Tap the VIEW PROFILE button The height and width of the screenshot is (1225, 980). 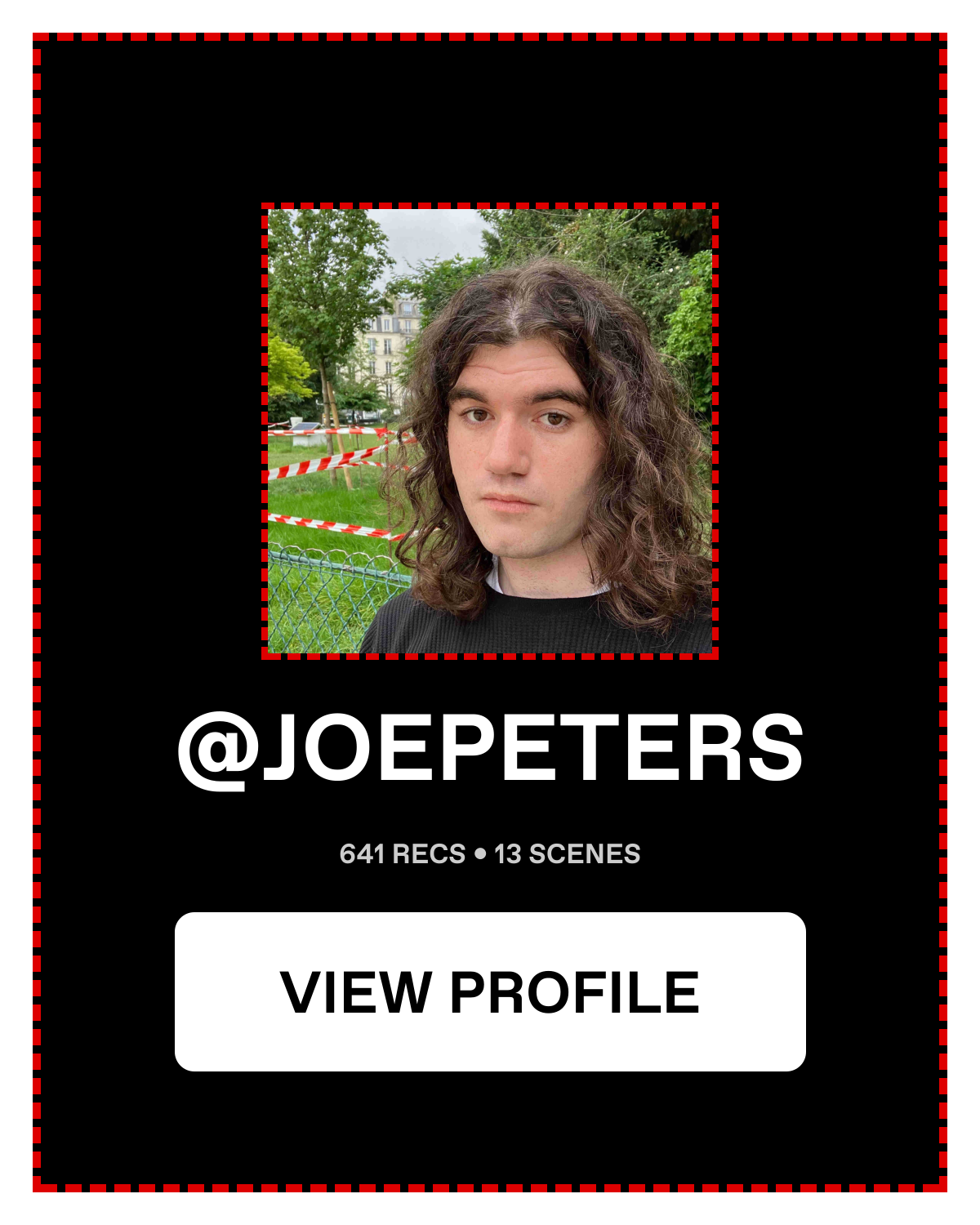[490, 991]
